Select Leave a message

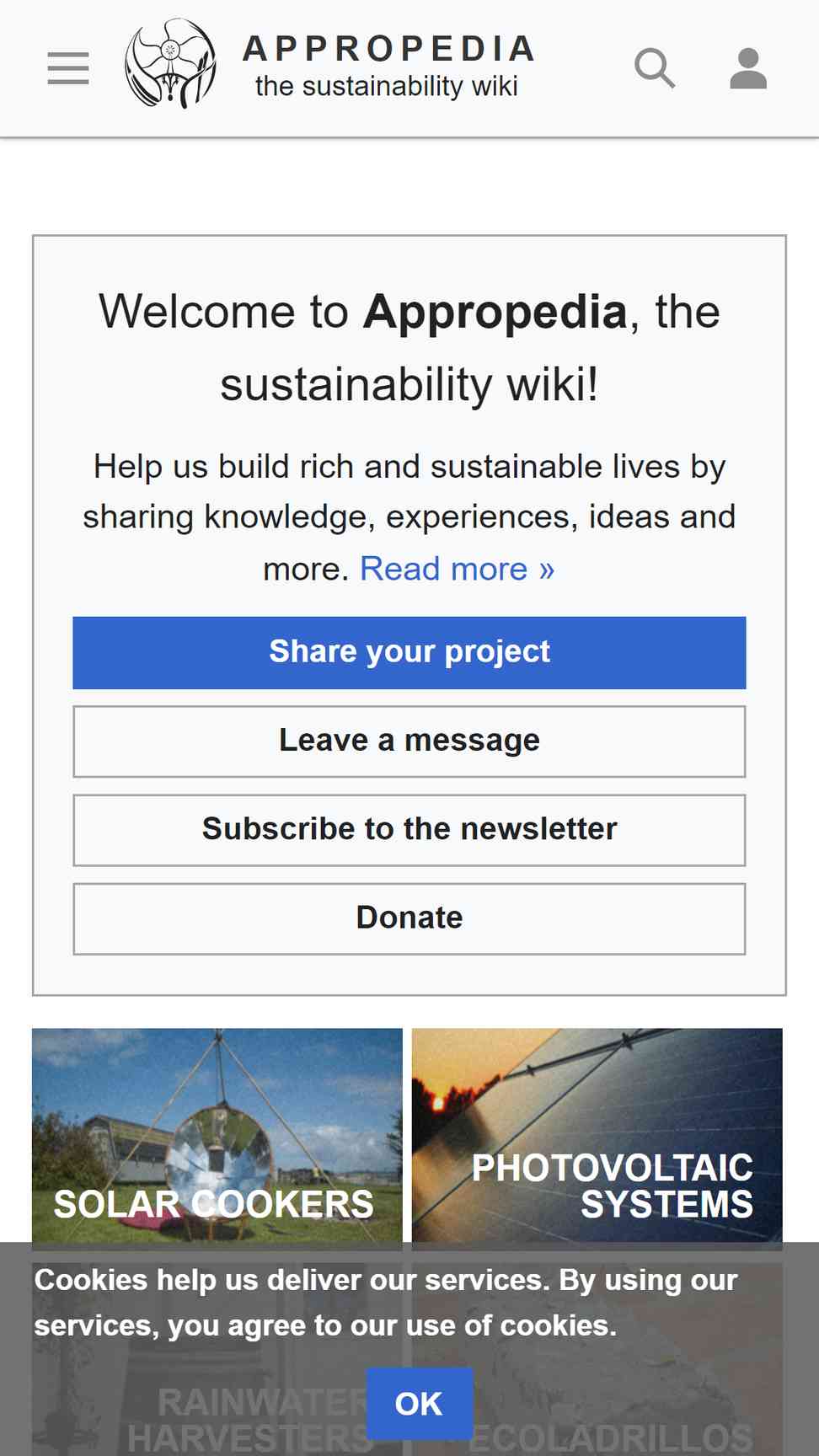tap(409, 741)
